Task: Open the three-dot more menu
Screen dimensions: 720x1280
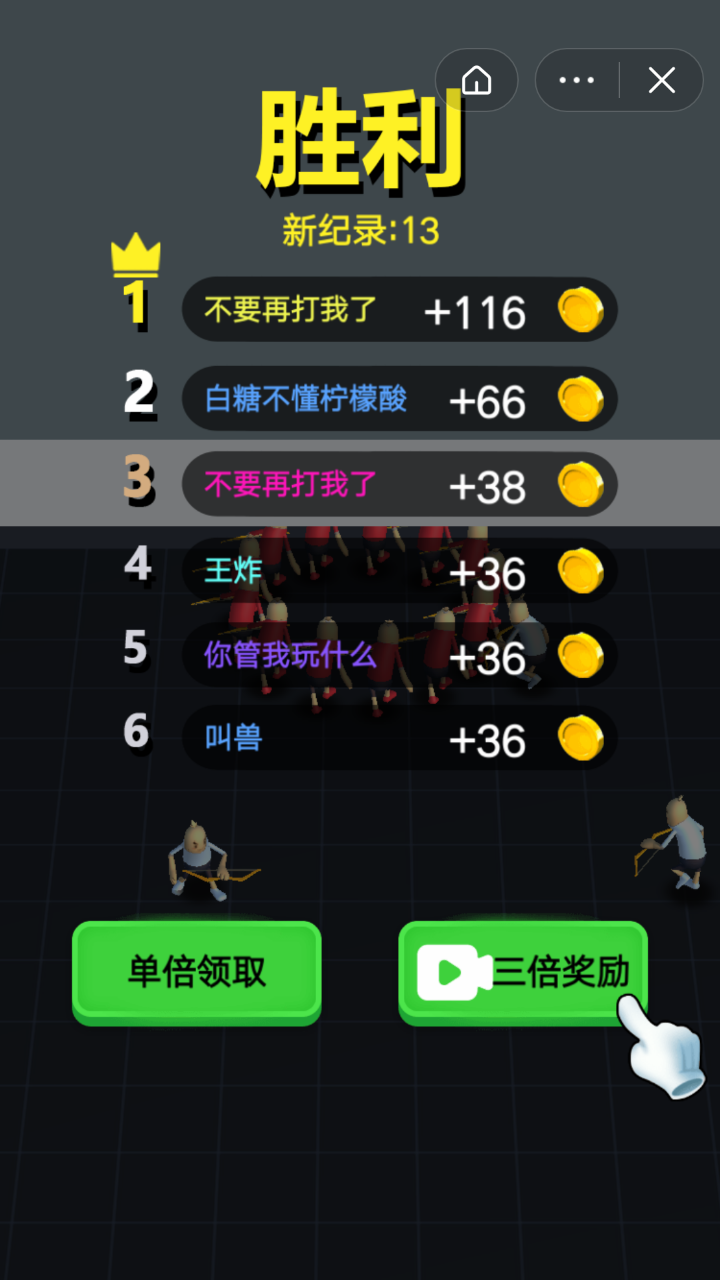Action: click(x=577, y=80)
